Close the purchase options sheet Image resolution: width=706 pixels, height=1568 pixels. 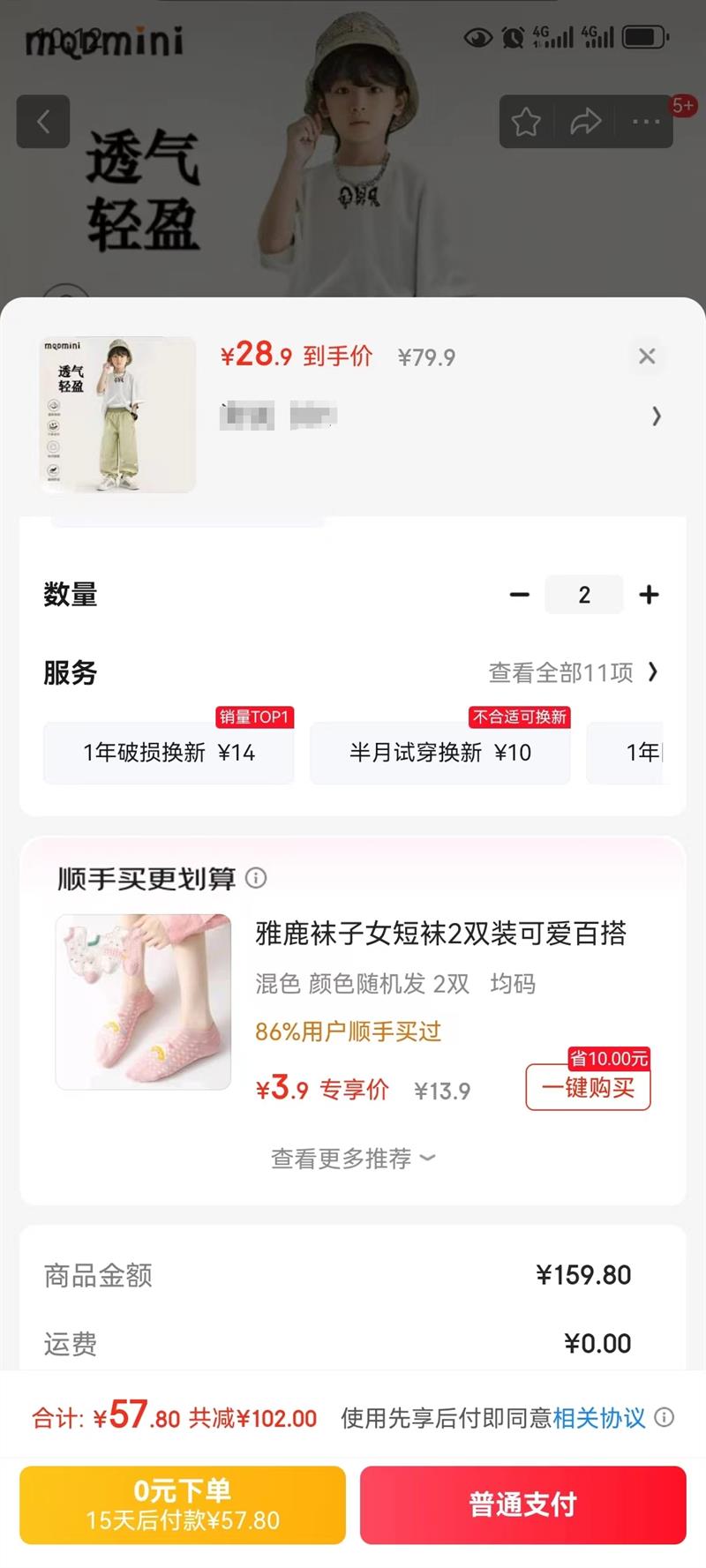click(x=647, y=356)
